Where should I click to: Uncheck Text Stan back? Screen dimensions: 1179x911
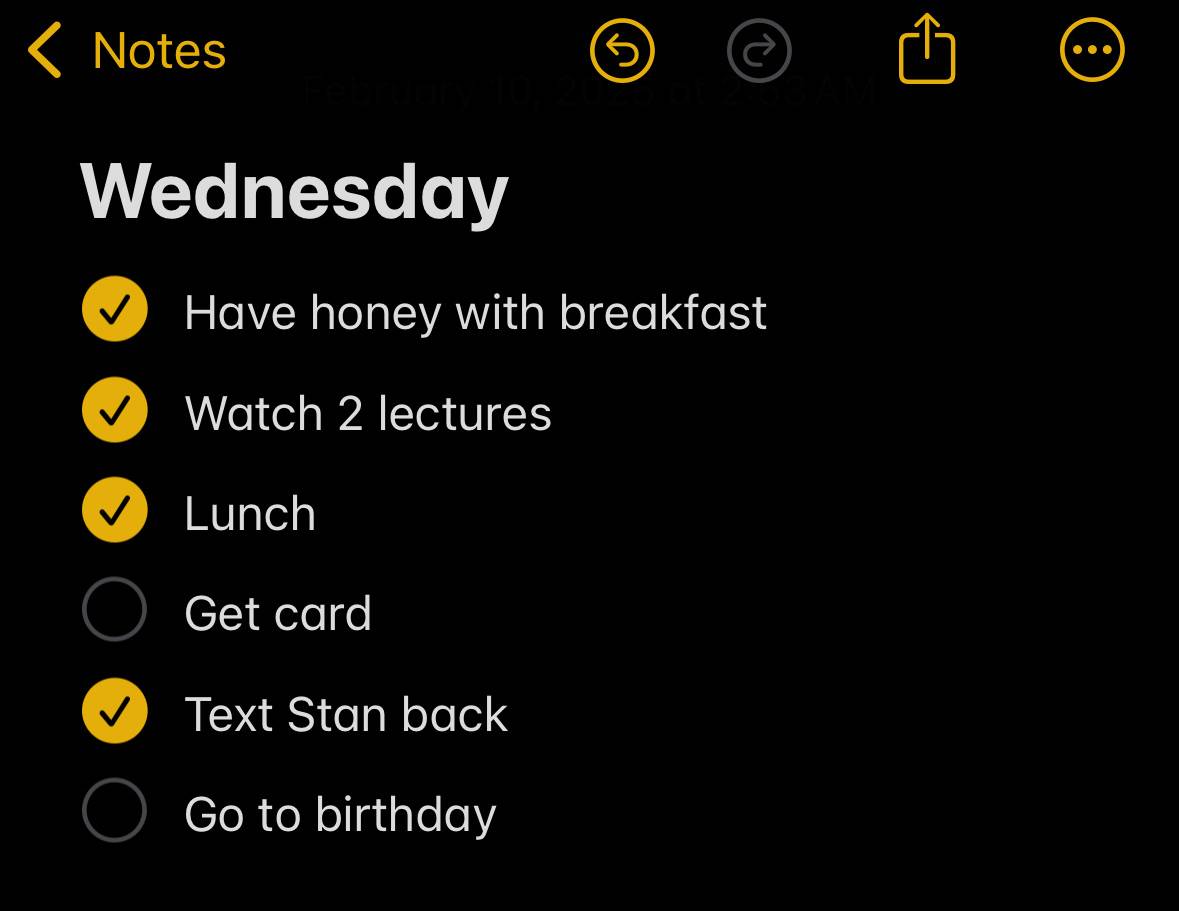114,710
